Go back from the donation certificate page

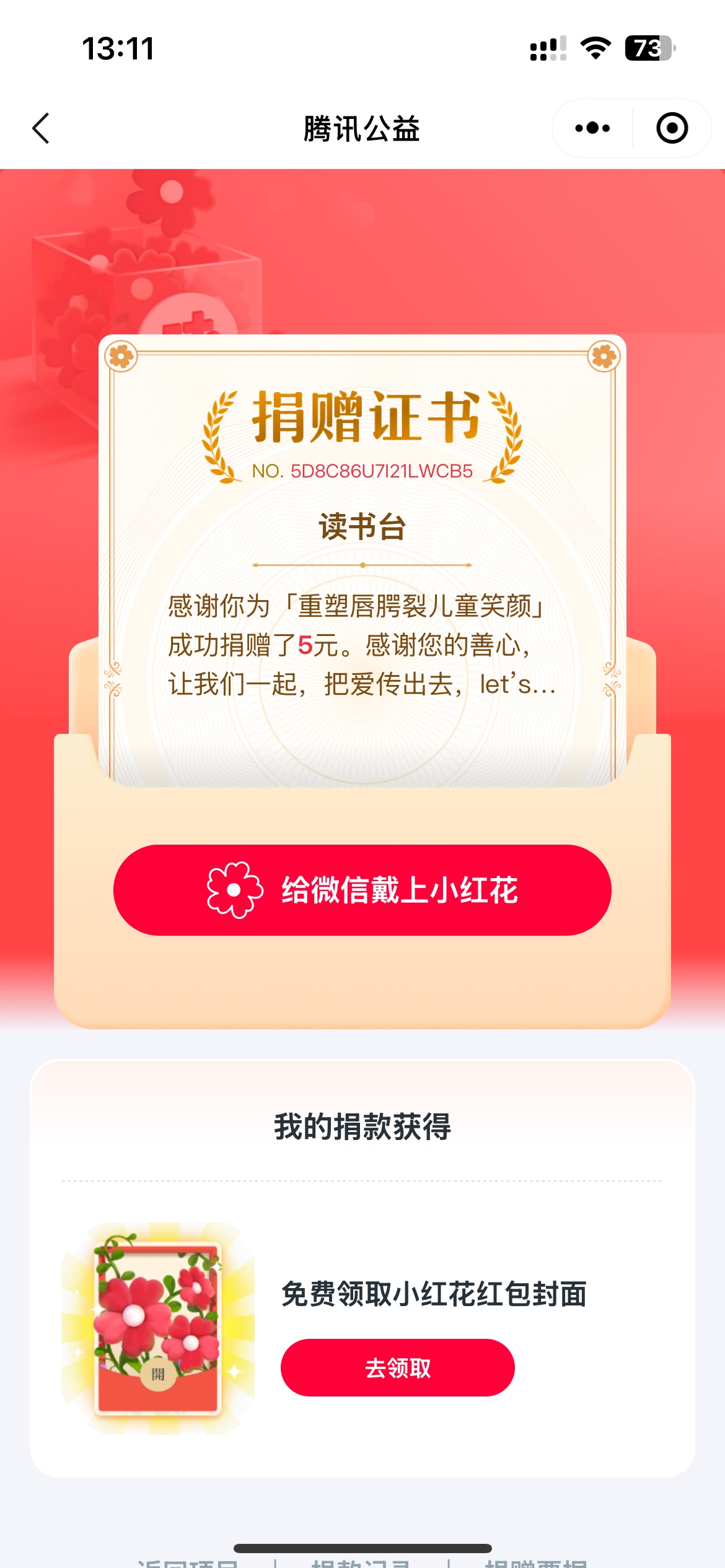coord(41,128)
